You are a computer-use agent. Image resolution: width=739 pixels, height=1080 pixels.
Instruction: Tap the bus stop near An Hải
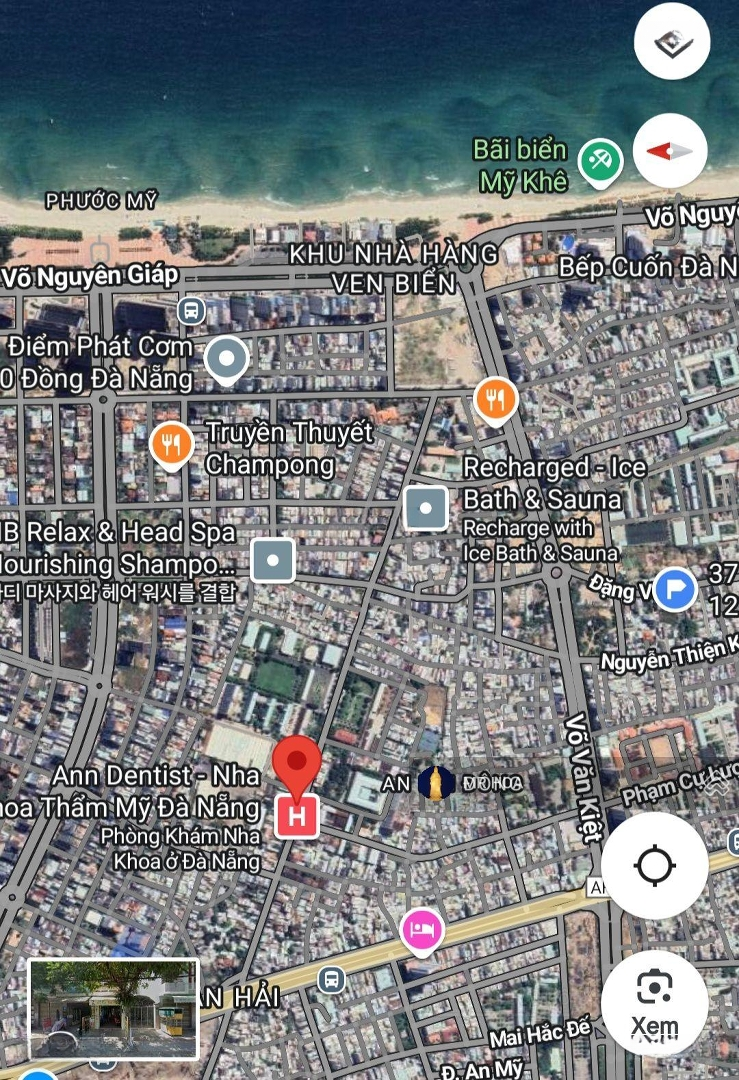click(x=331, y=980)
